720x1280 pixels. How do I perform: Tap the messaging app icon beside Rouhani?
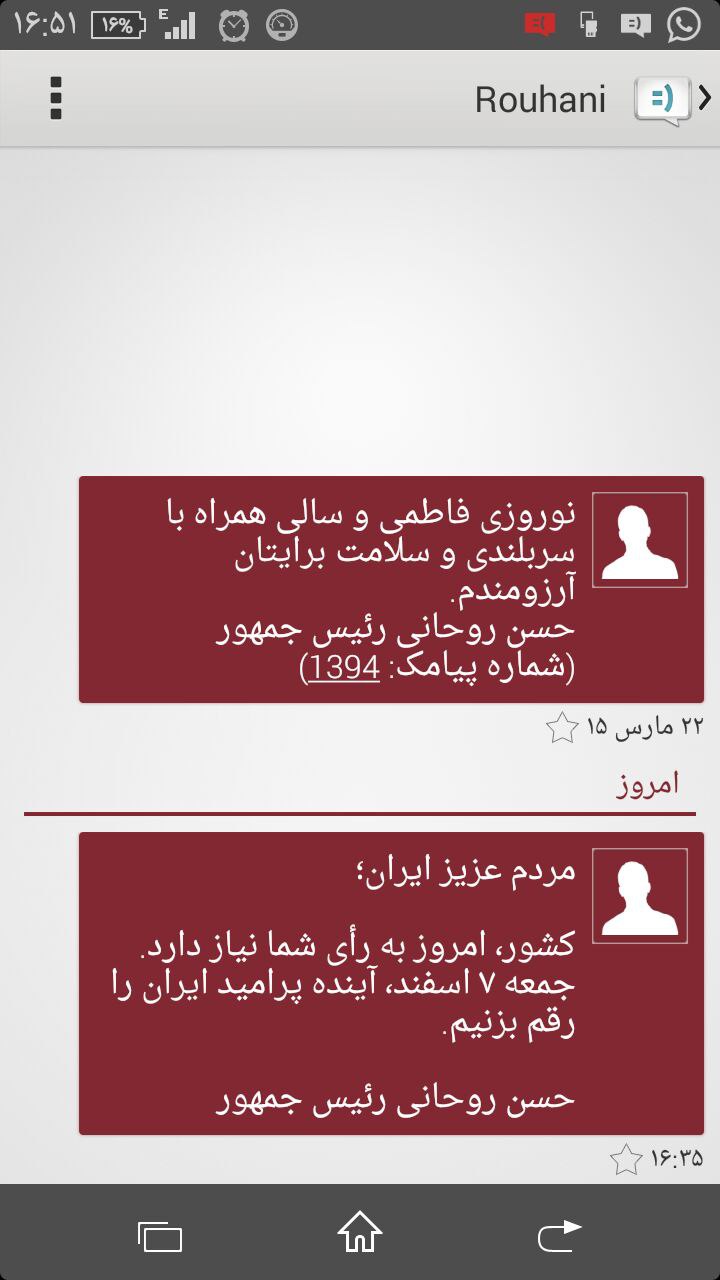pos(662,100)
